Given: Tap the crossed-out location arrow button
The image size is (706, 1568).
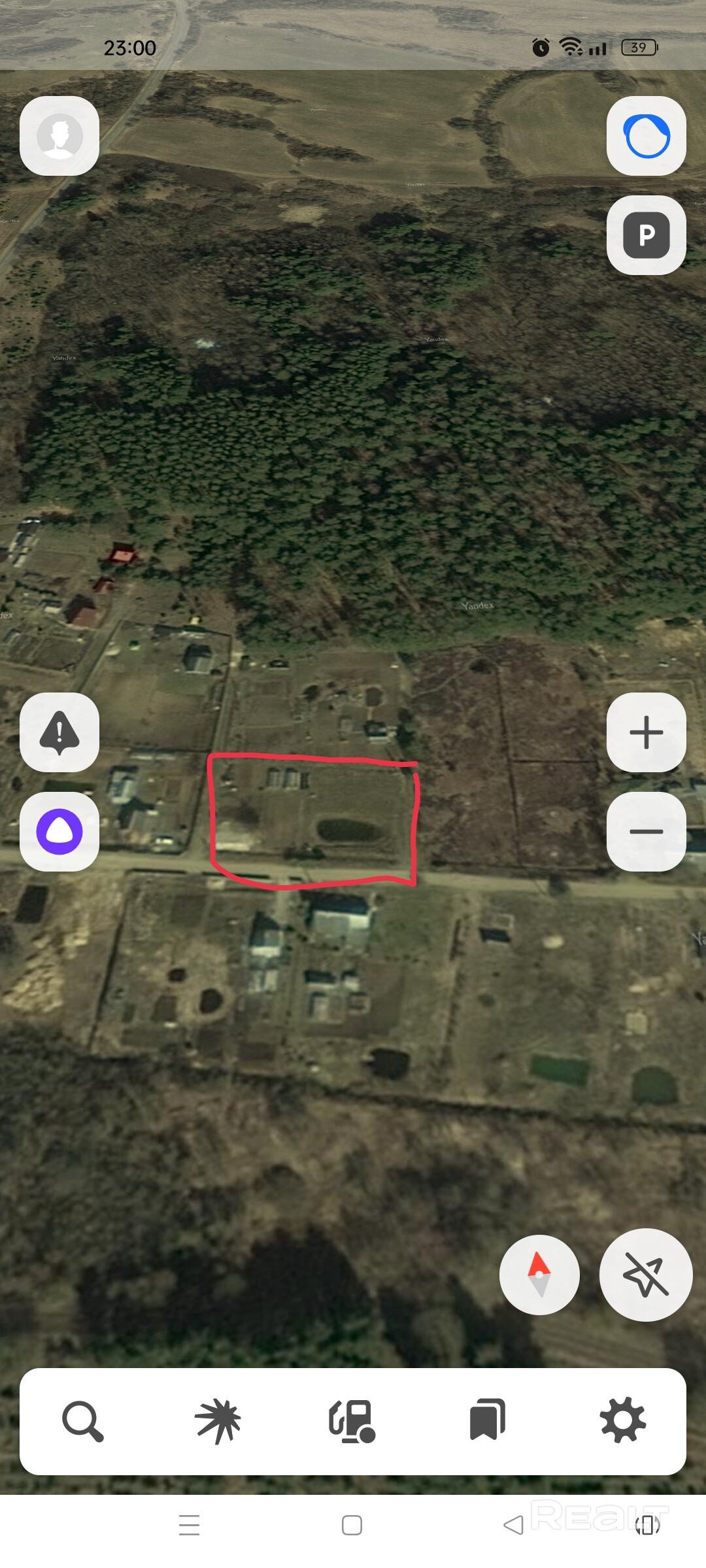Looking at the screenshot, I should click(x=645, y=1275).
